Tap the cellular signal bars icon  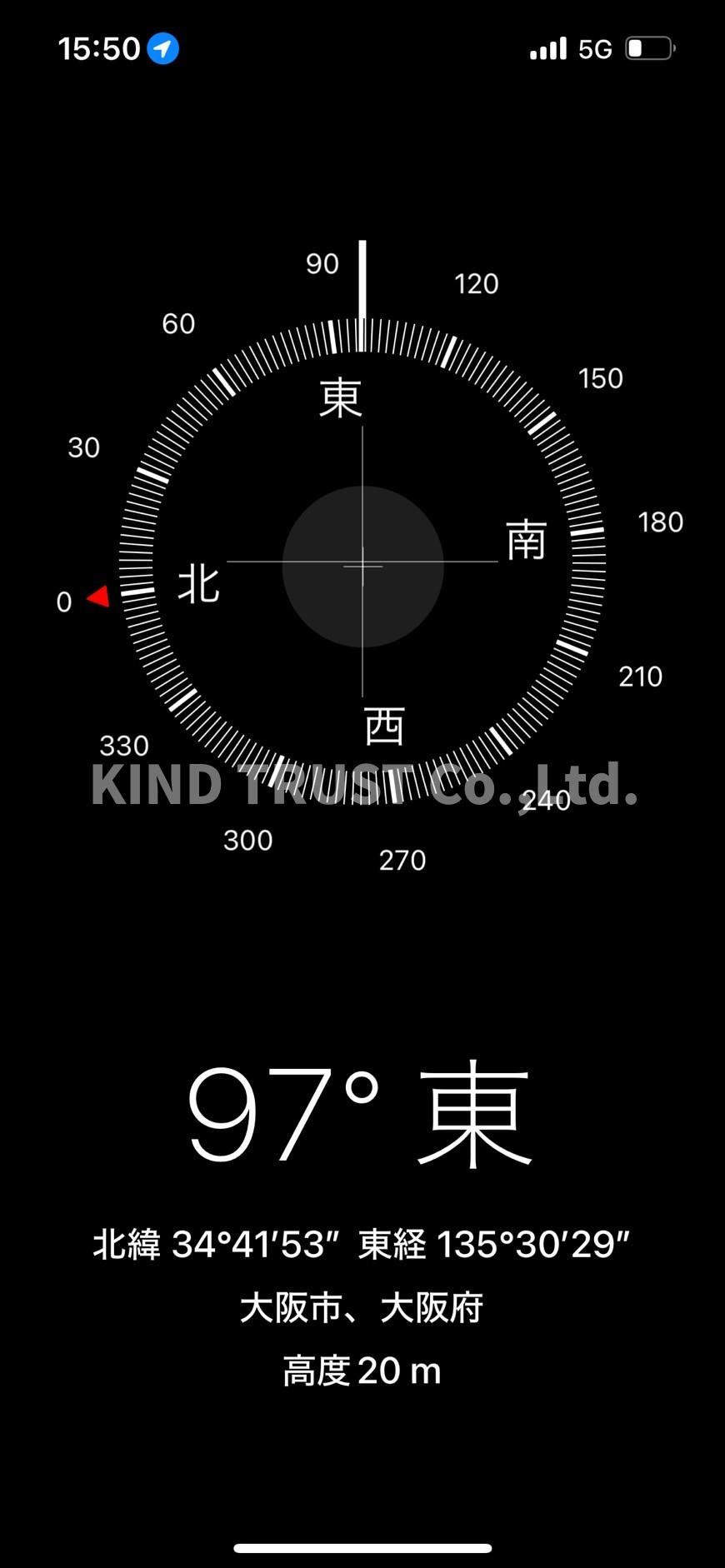[546, 48]
